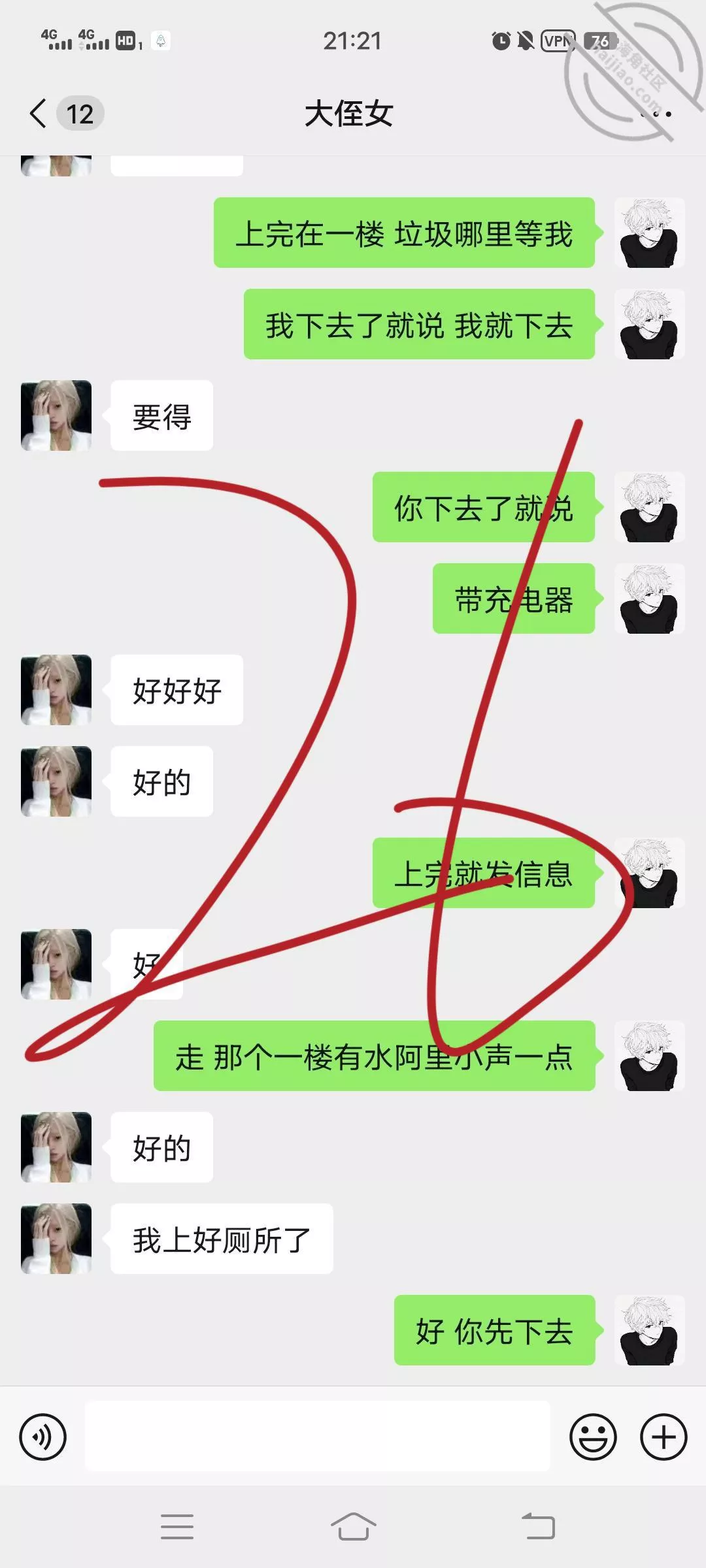This screenshot has height=1568, width=706.
Task: Switch to voice message input
Action: tap(43, 1437)
